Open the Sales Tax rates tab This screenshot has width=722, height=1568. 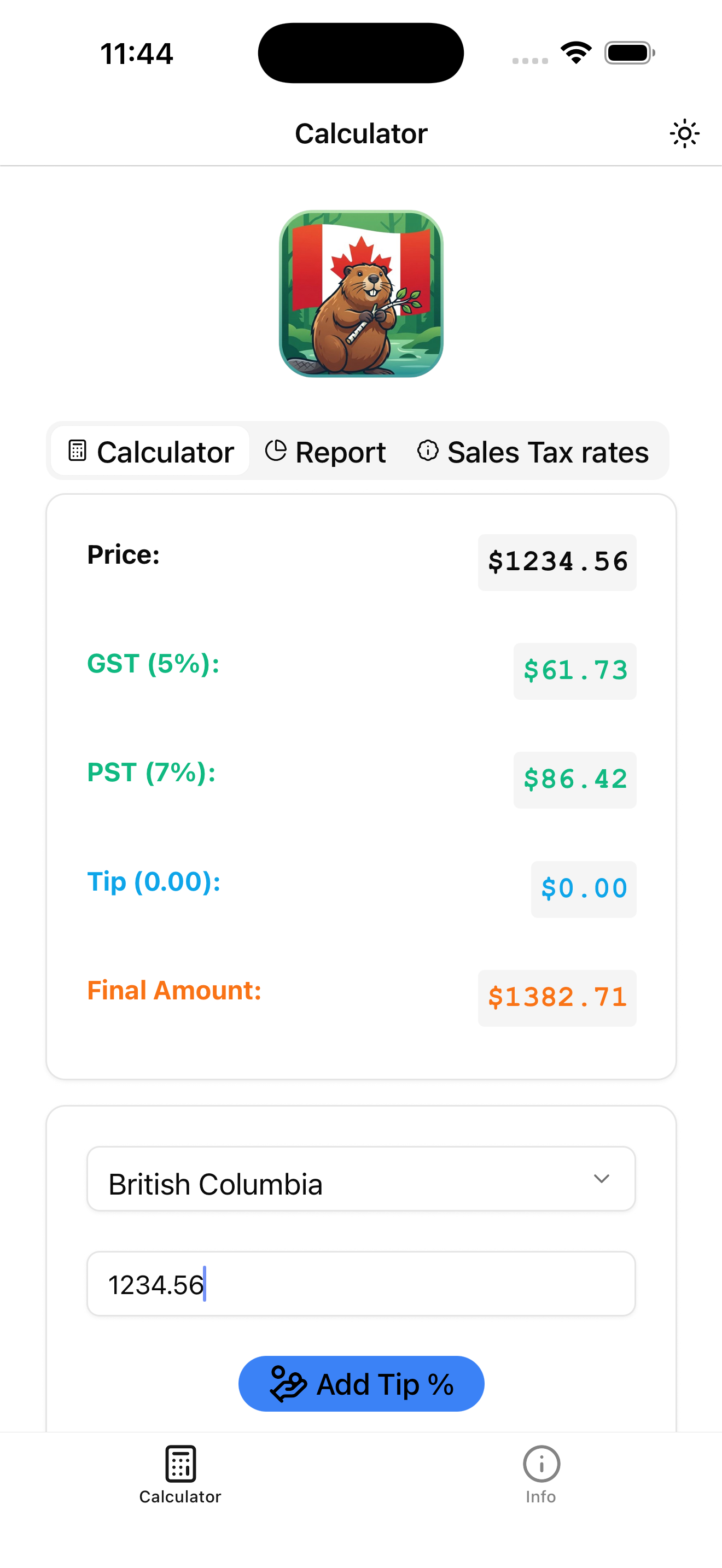coord(548,451)
